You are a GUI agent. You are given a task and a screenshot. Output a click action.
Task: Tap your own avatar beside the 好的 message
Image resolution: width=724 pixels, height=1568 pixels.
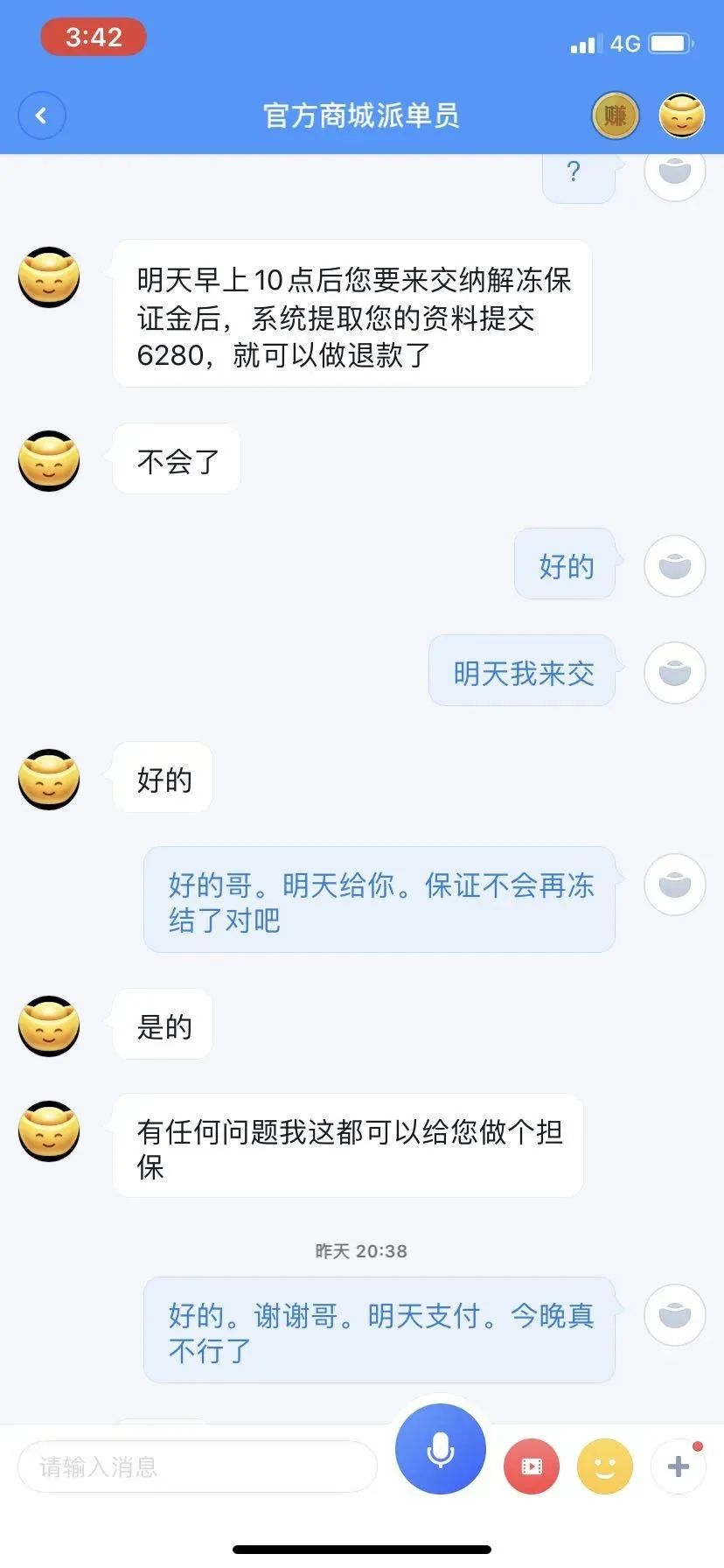click(x=674, y=566)
